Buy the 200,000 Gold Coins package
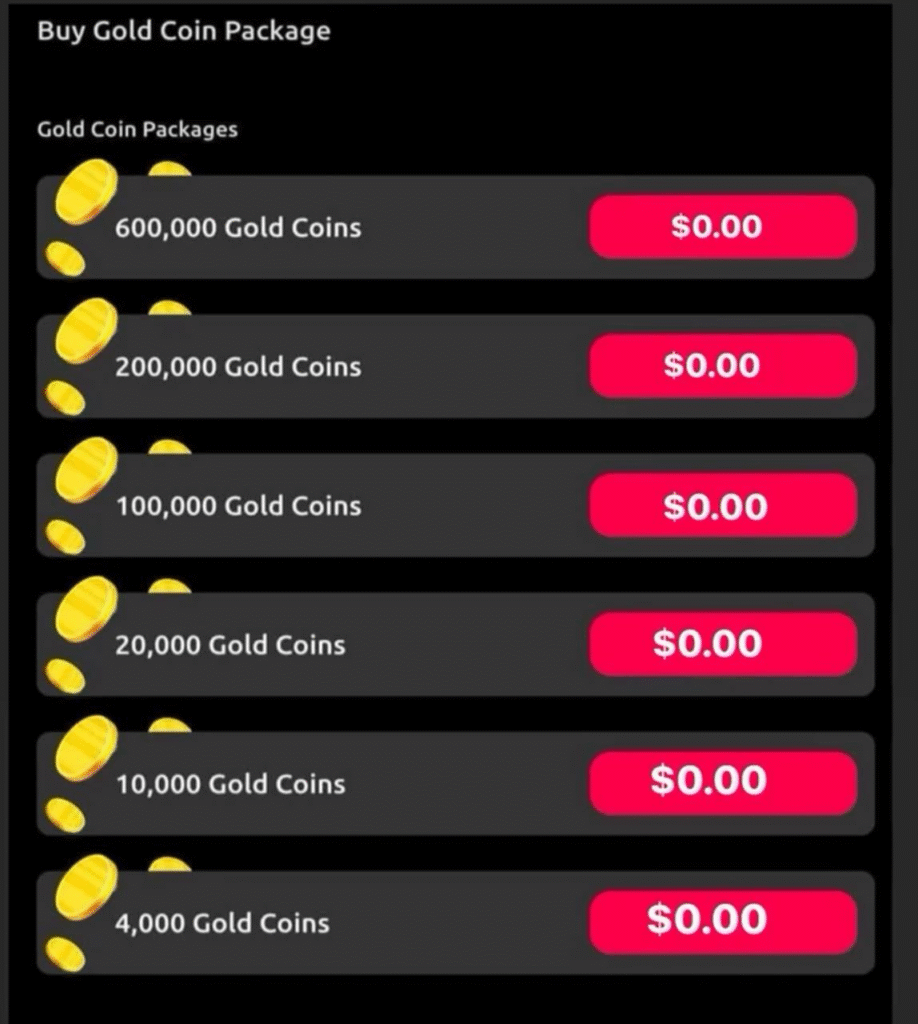918x1024 pixels. (x=722, y=366)
